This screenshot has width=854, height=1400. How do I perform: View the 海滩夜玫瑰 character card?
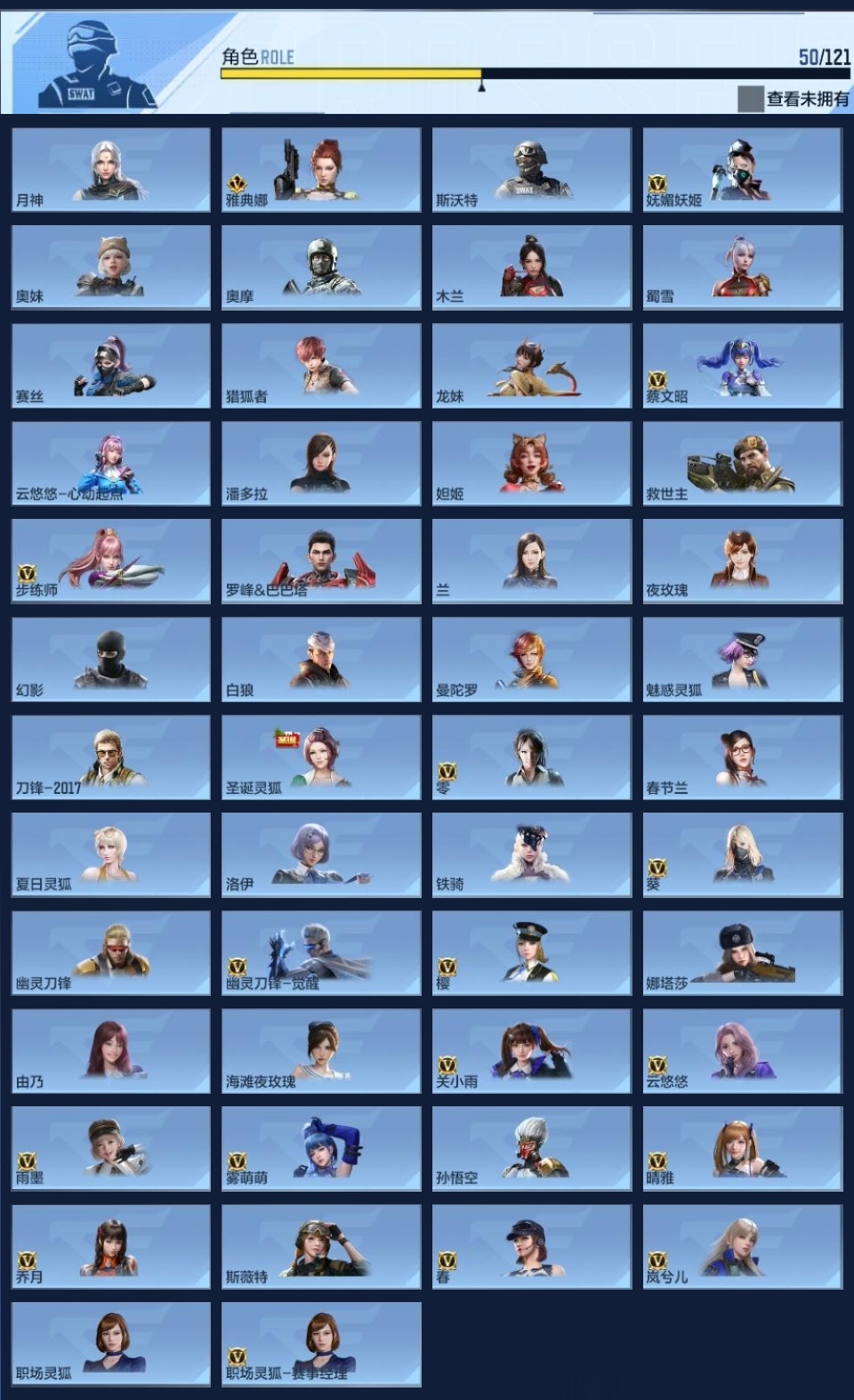coord(321,1050)
